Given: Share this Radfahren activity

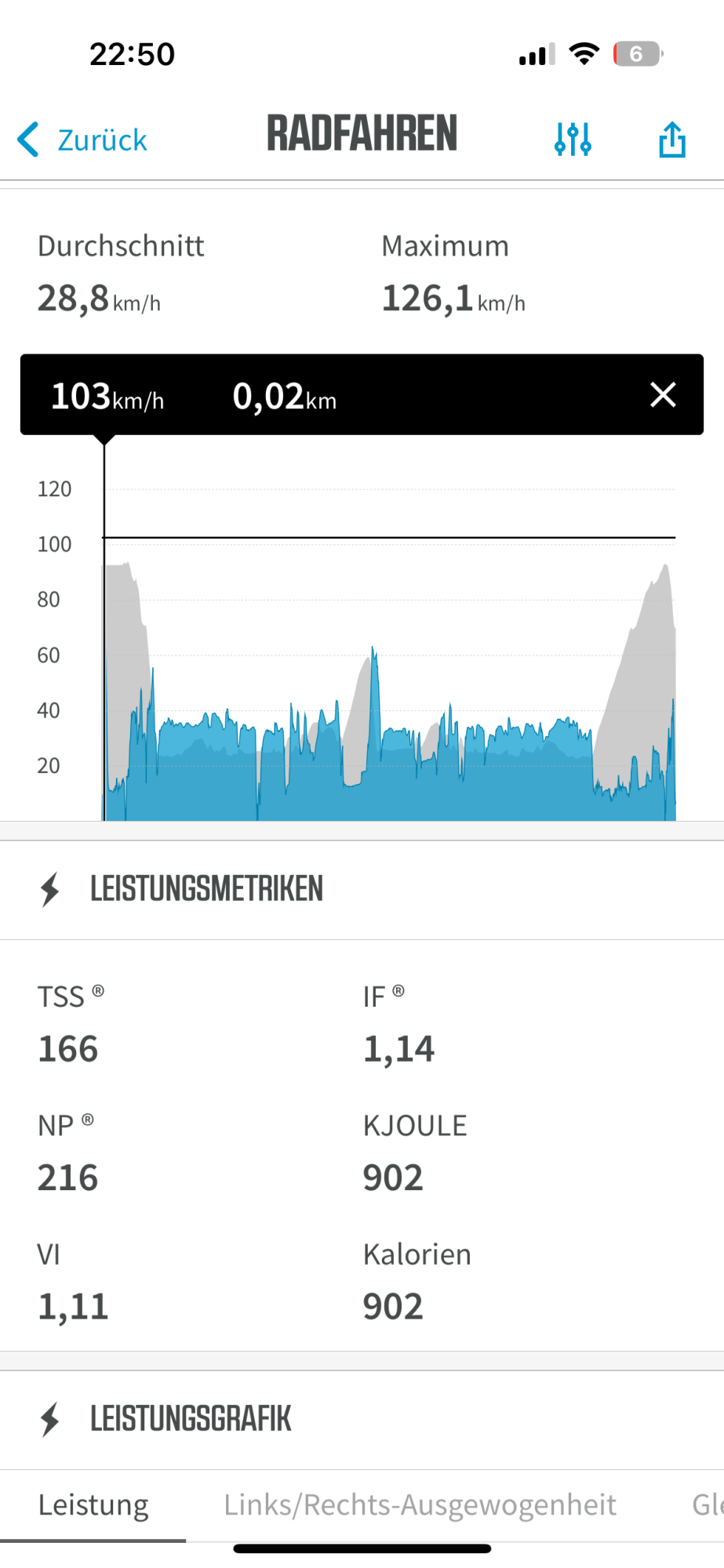Looking at the screenshot, I should pyautogui.click(x=671, y=140).
